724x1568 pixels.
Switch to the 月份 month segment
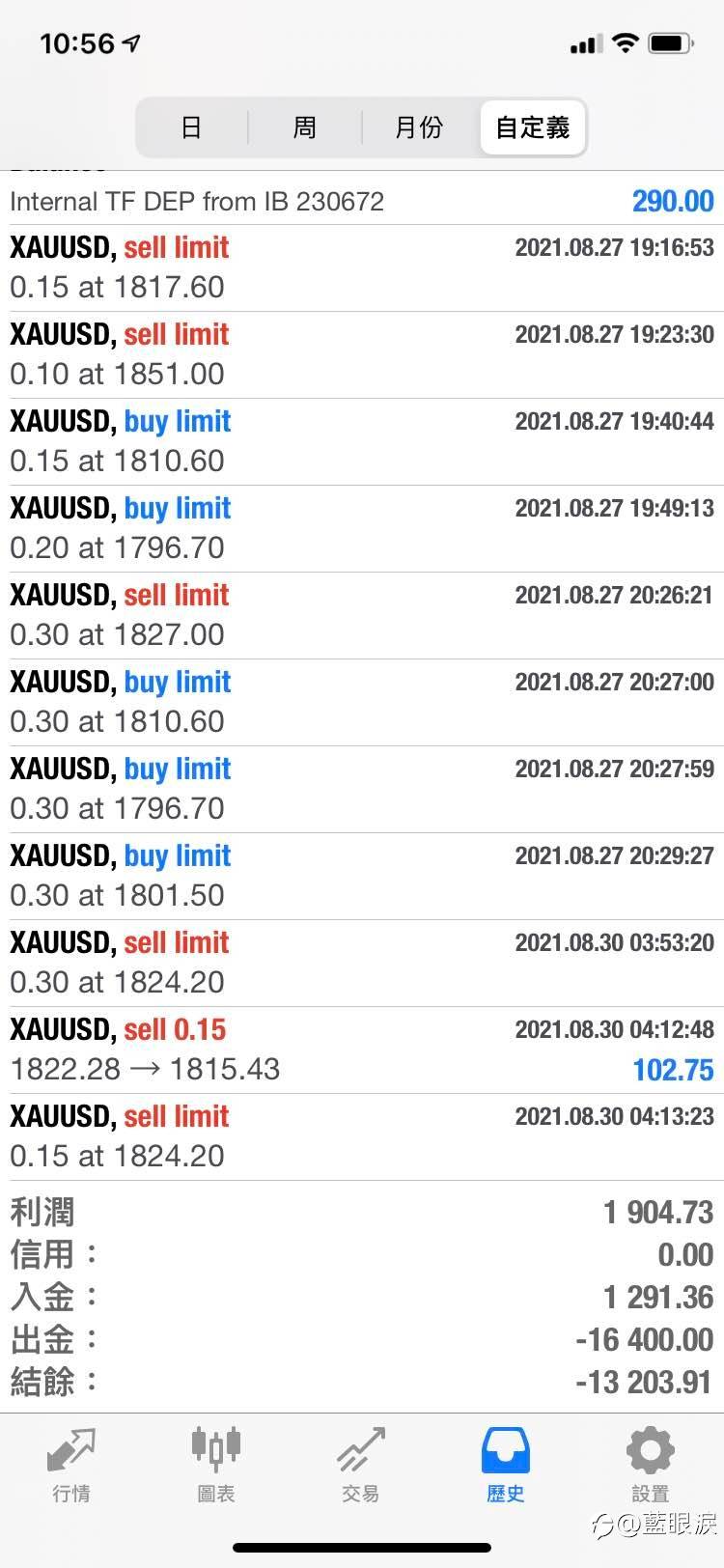point(419,127)
